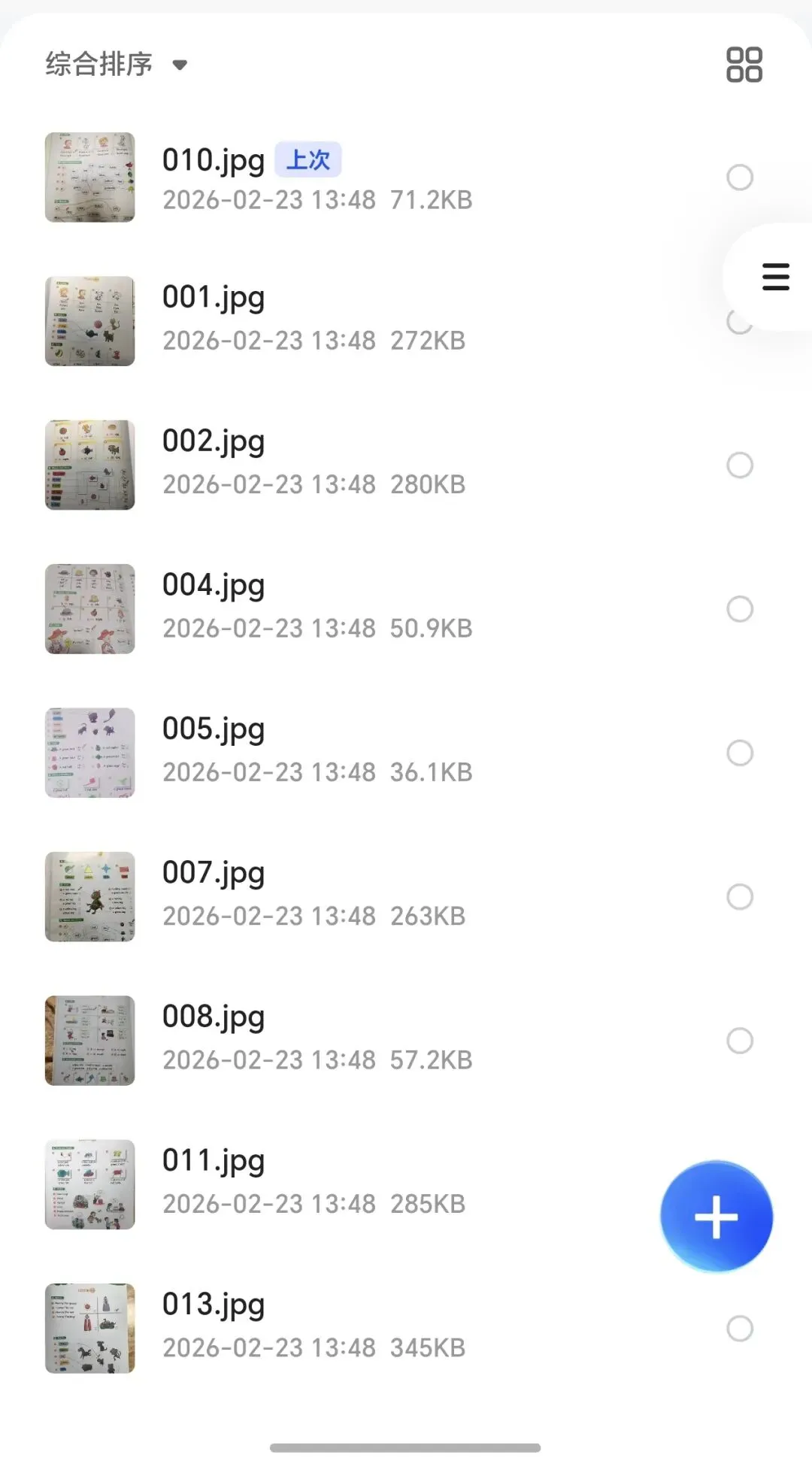Open the floating side menu button

(775, 277)
